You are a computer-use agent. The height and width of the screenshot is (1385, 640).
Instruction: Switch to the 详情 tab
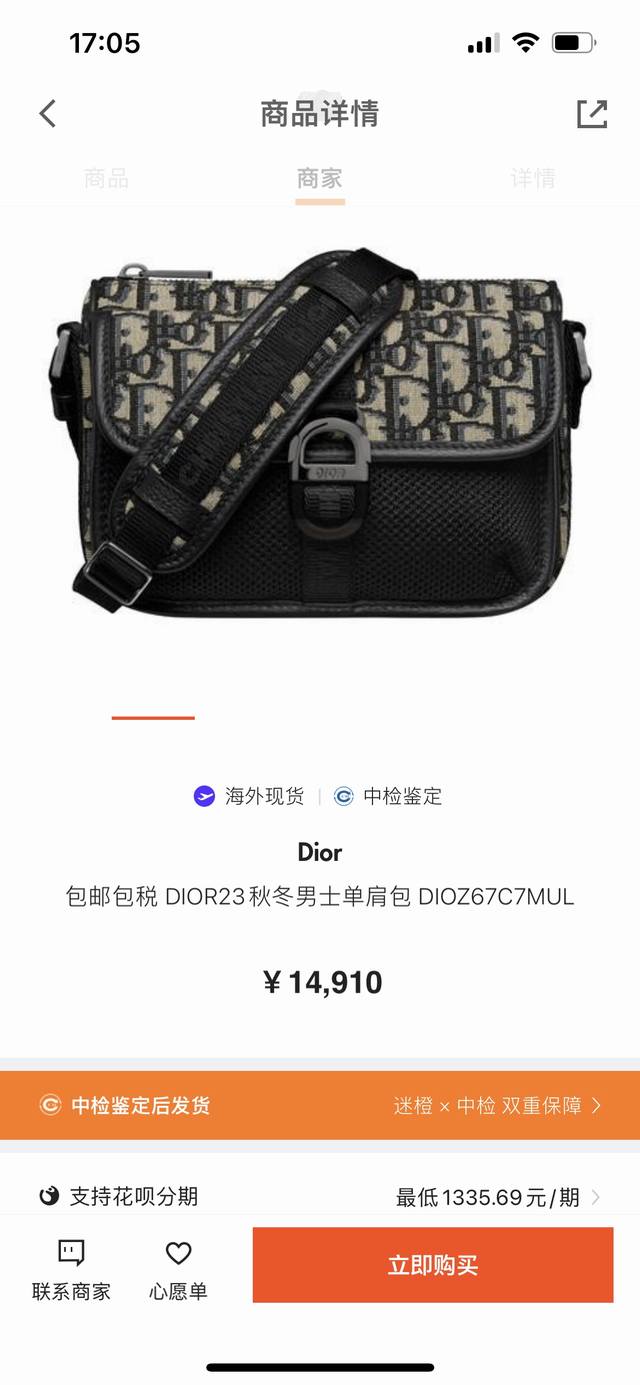point(532,179)
